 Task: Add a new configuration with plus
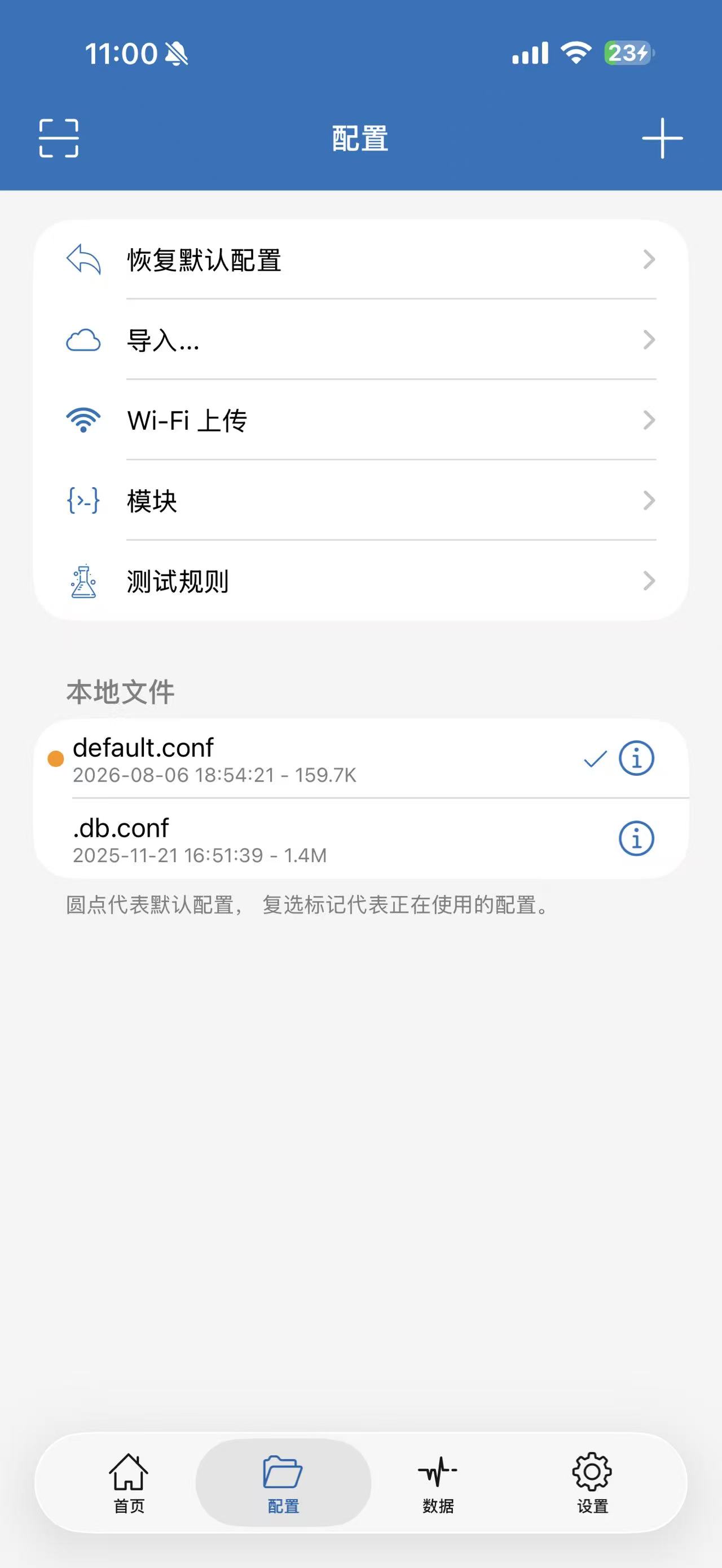pyautogui.click(x=662, y=138)
